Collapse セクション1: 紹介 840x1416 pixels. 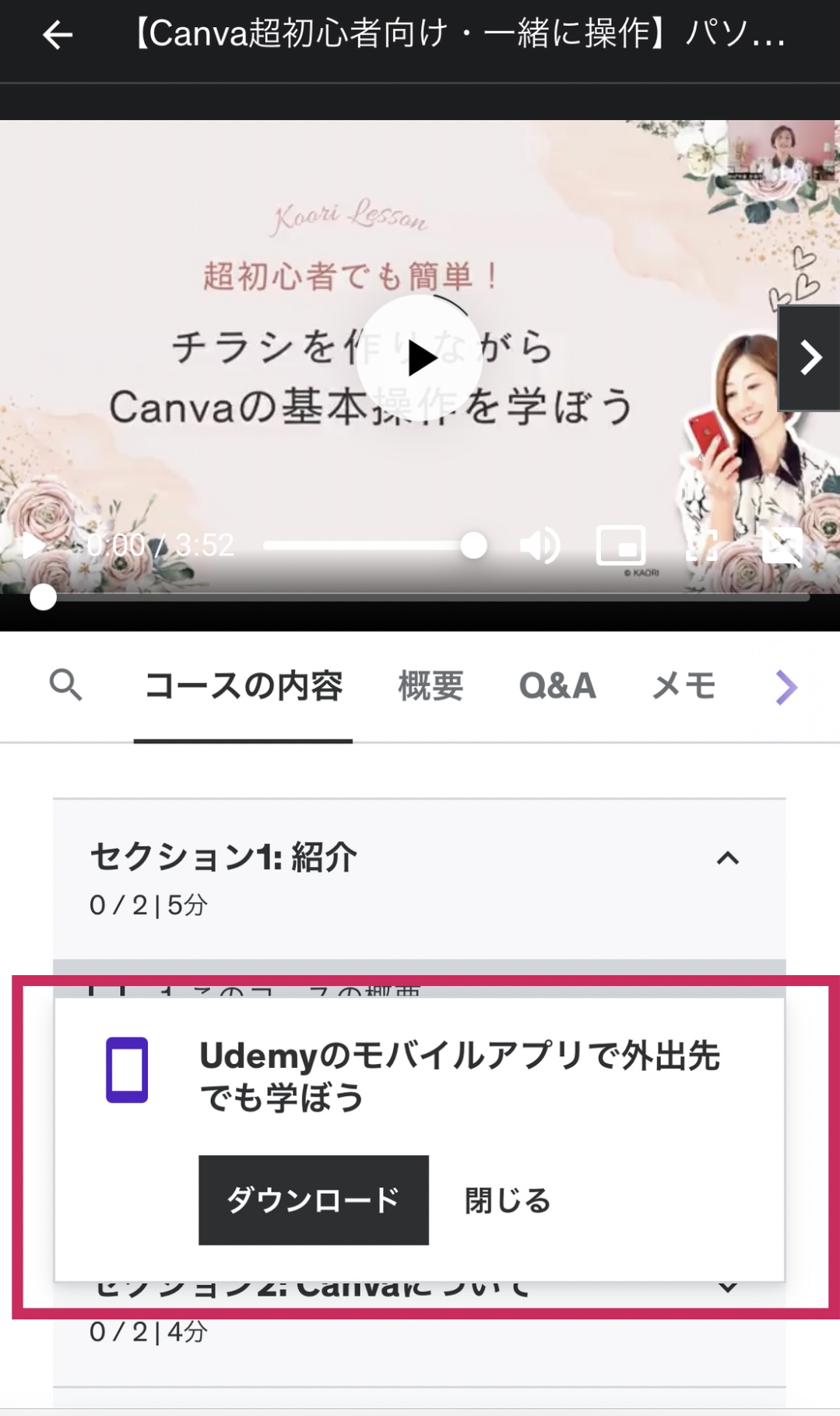coord(727,858)
